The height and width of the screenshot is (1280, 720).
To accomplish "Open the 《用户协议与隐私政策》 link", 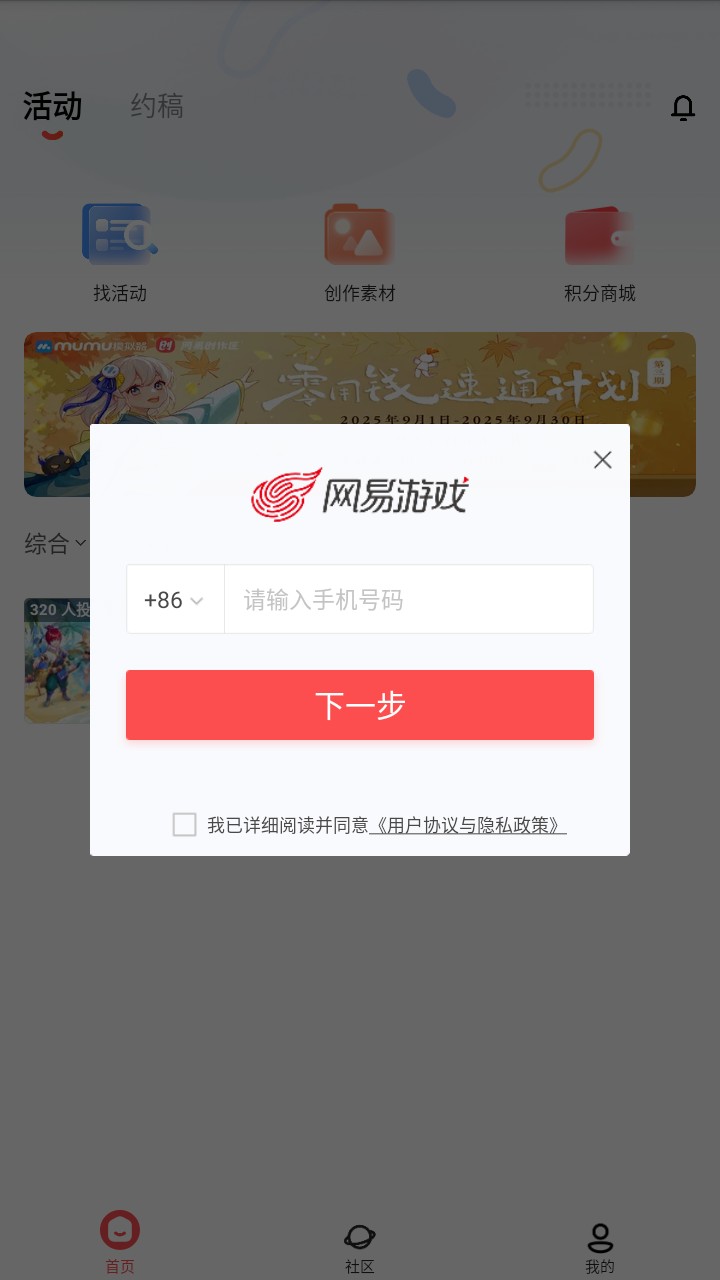I will click(x=466, y=824).
